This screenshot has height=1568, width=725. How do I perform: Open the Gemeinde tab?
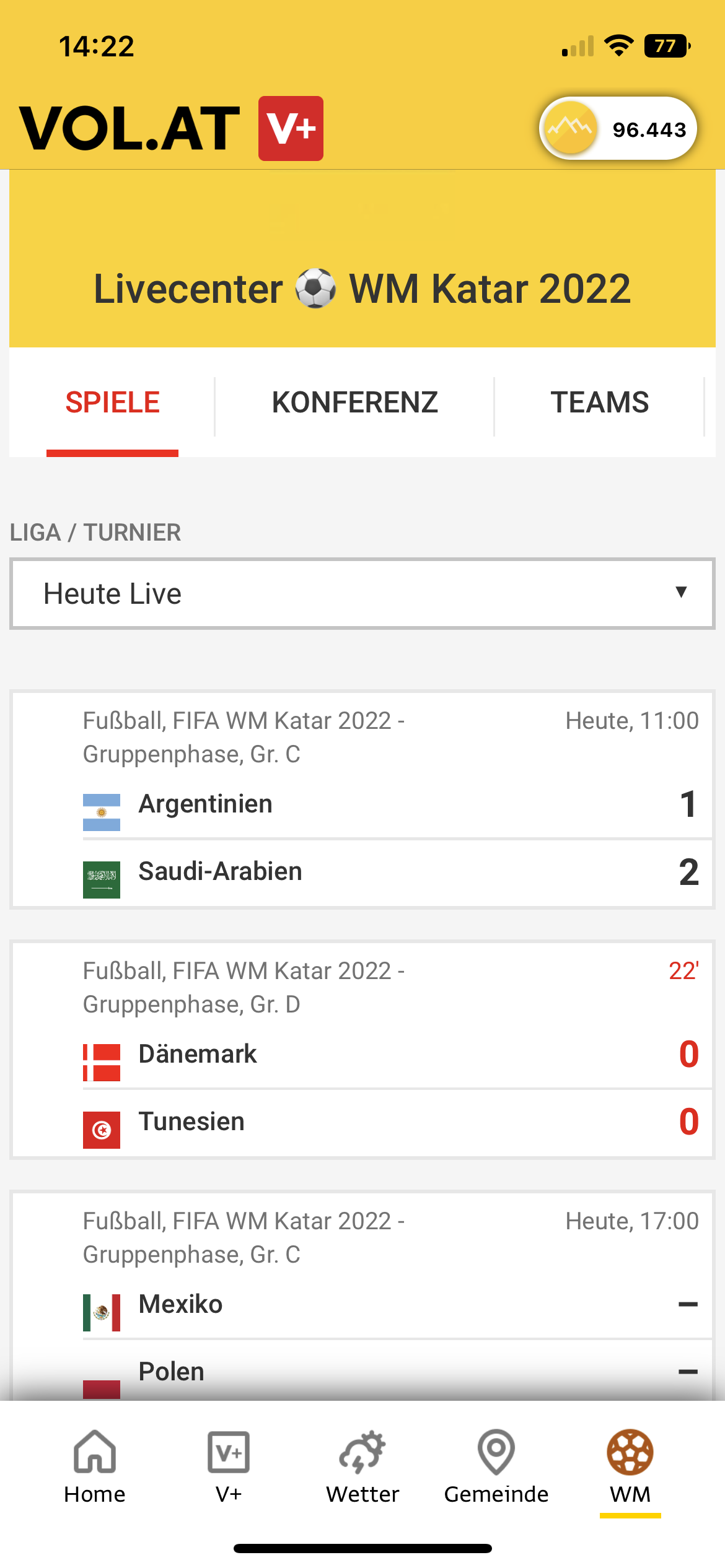pos(496,1466)
